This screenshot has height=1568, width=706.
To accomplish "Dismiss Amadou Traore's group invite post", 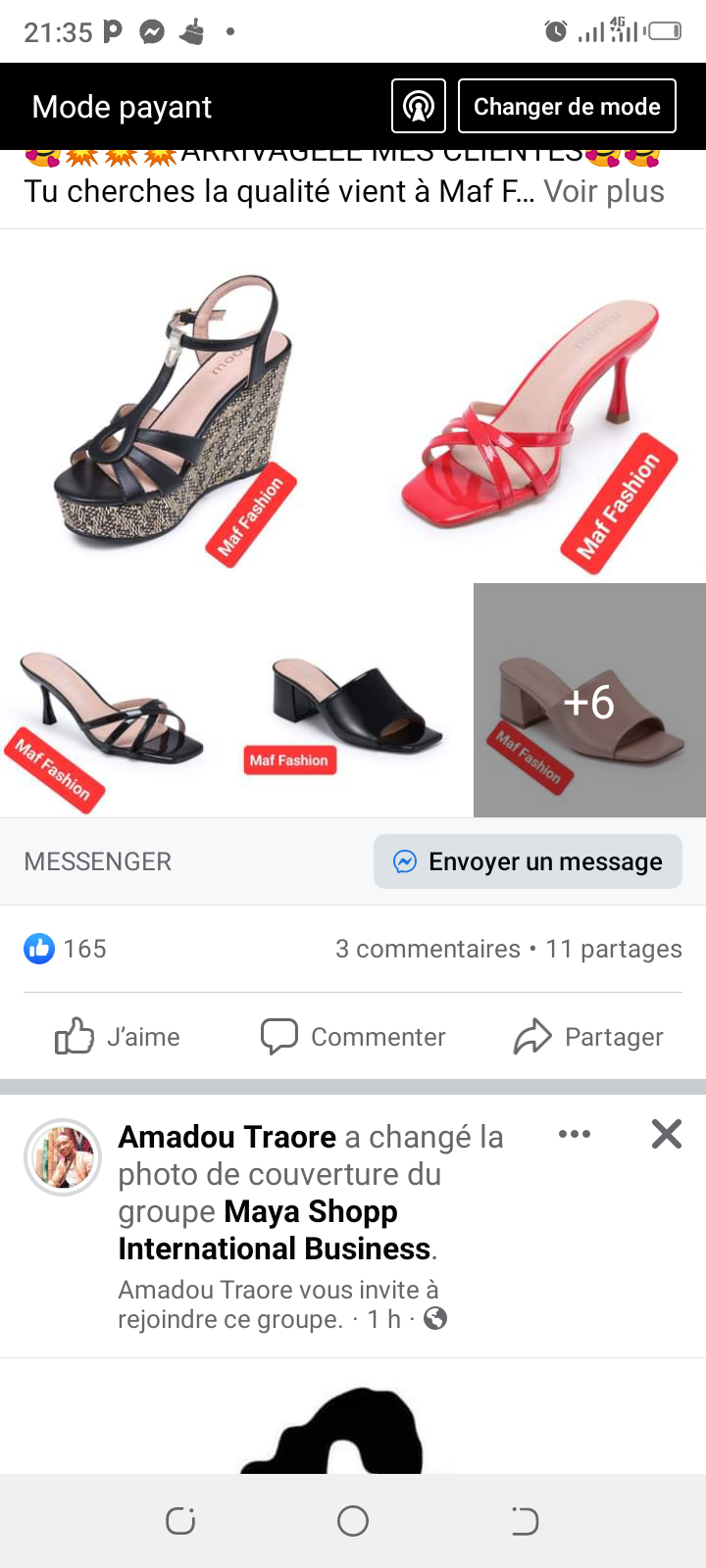I will click(x=666, y=1134).
